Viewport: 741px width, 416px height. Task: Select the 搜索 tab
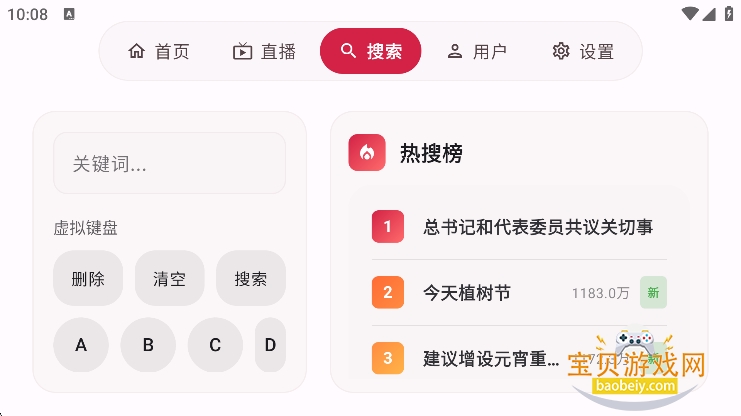click(371, 52)
